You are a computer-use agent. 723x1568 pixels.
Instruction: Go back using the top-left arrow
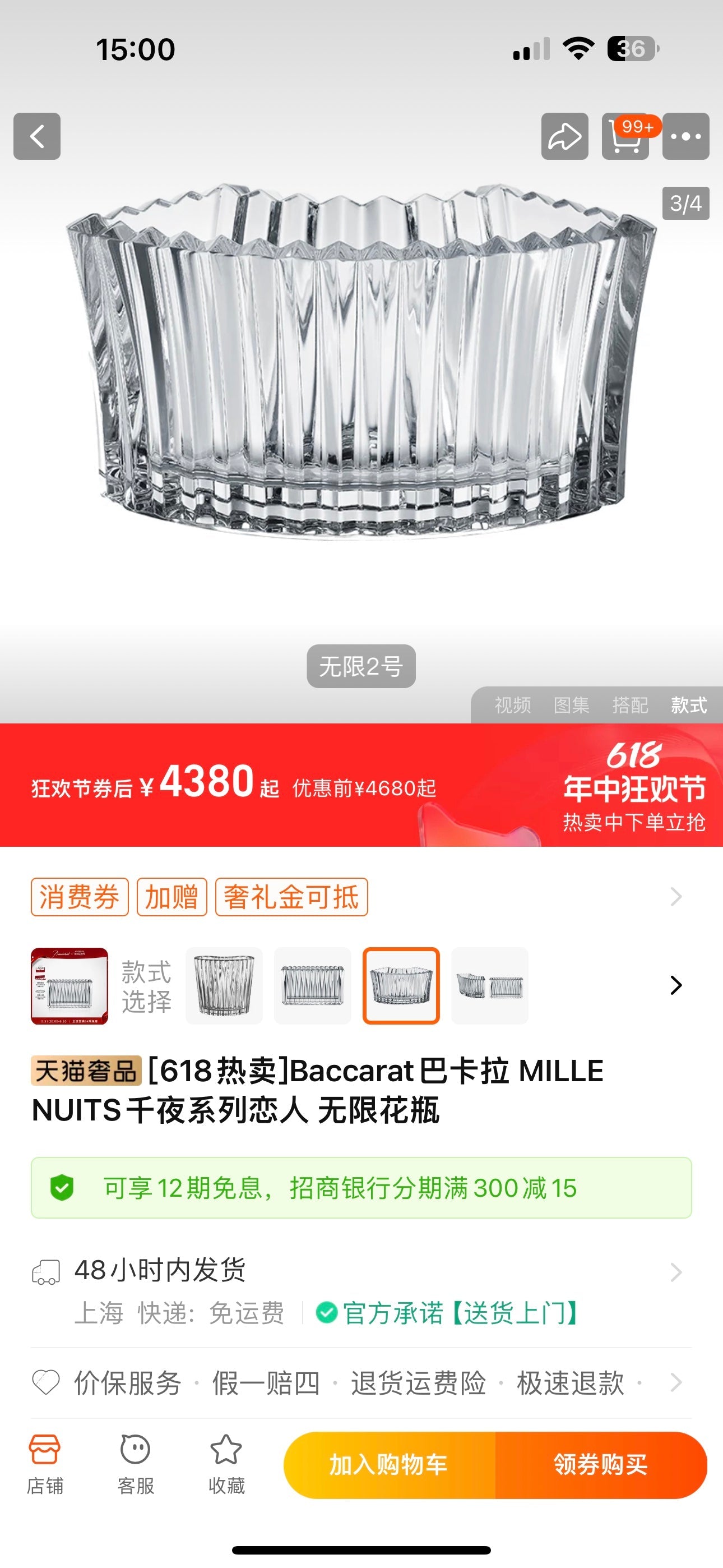tap(36, 136)
